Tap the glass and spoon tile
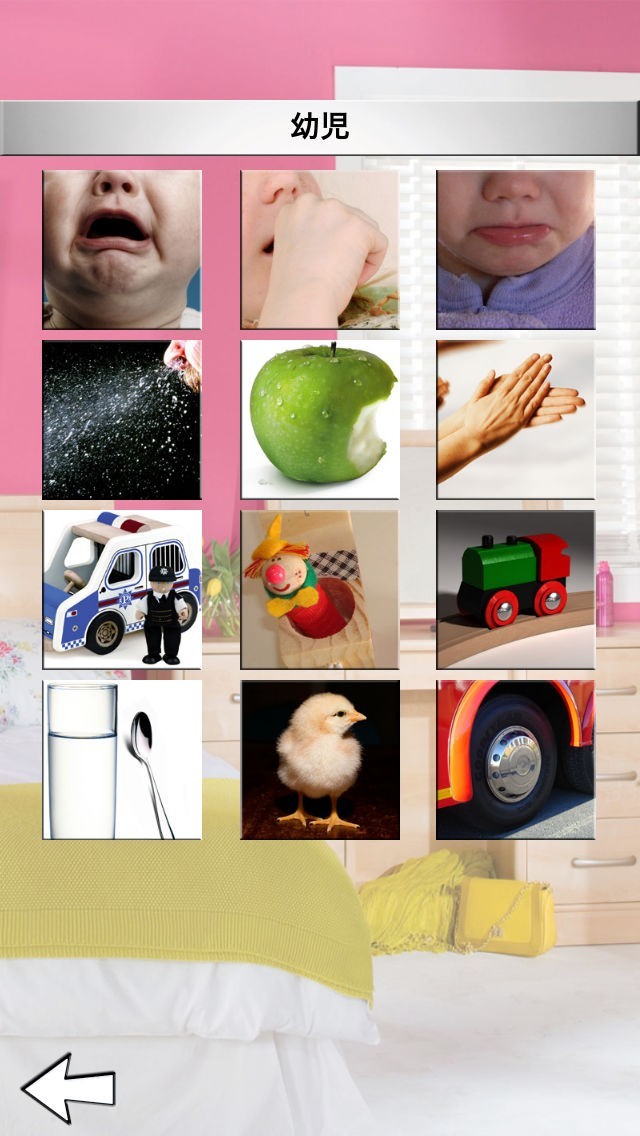Viewport: 640px width, 1136px height. tap(122, 760)
